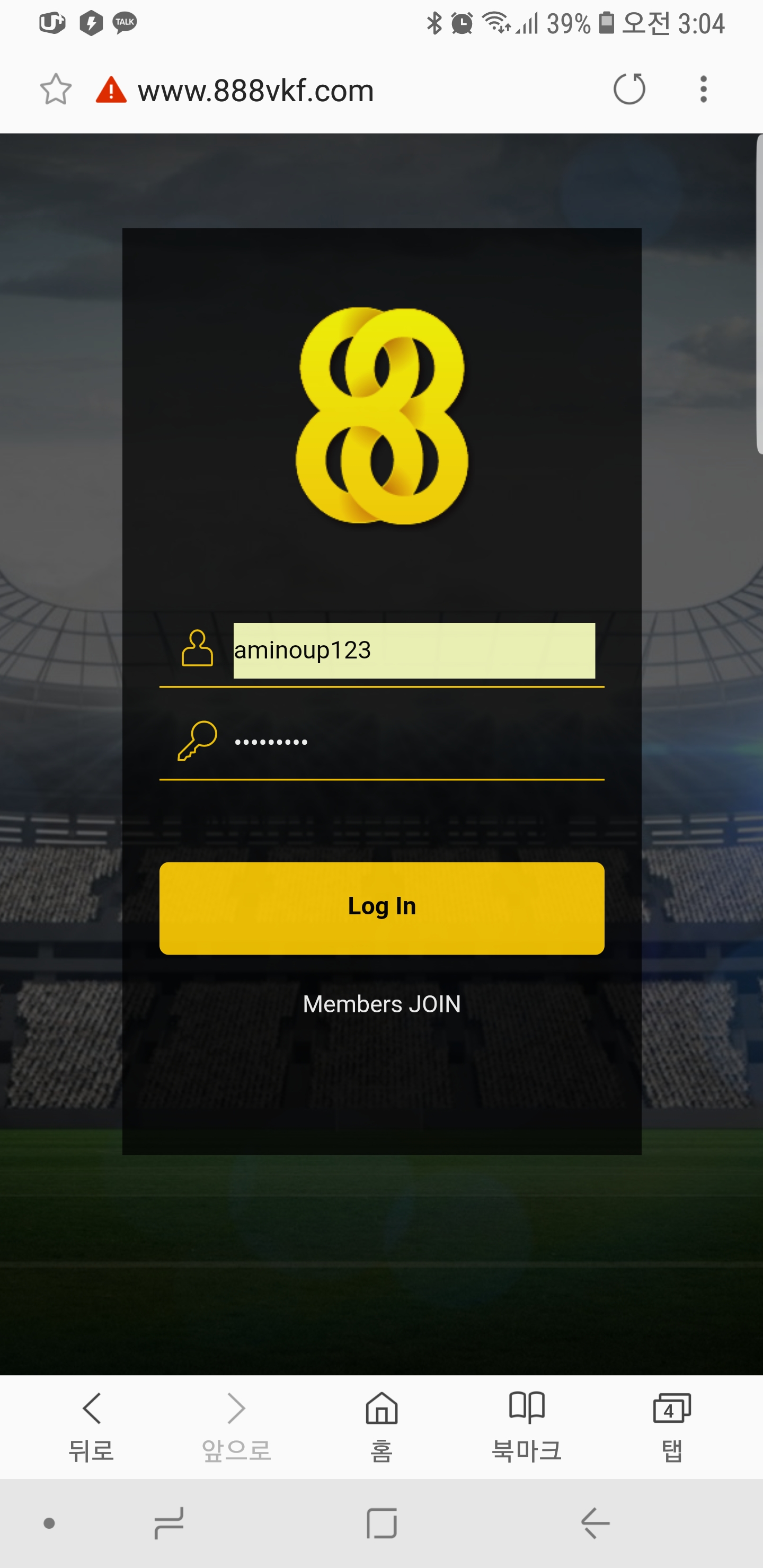
Task: Tap the www.888vkf.com address bar
Action: [256, 91]
